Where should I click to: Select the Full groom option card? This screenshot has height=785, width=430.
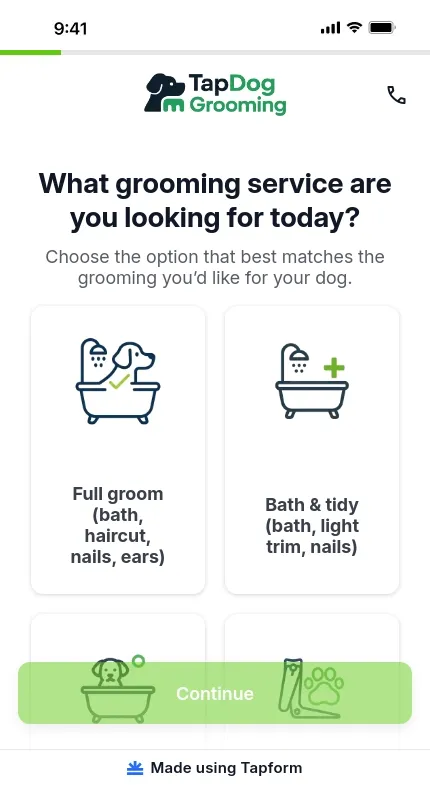[x=118, y=450]
